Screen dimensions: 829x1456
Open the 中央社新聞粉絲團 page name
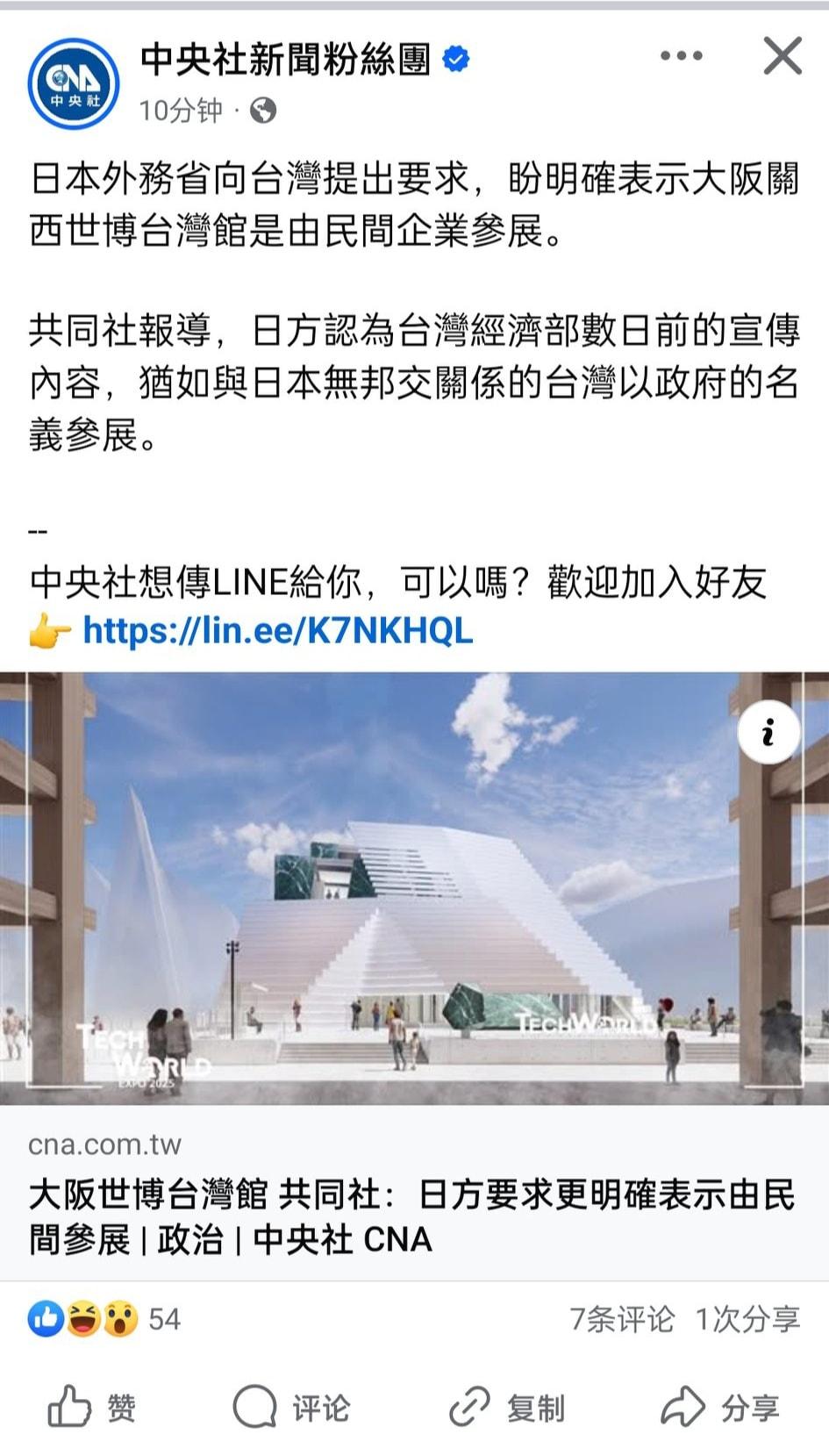point(285,60)
